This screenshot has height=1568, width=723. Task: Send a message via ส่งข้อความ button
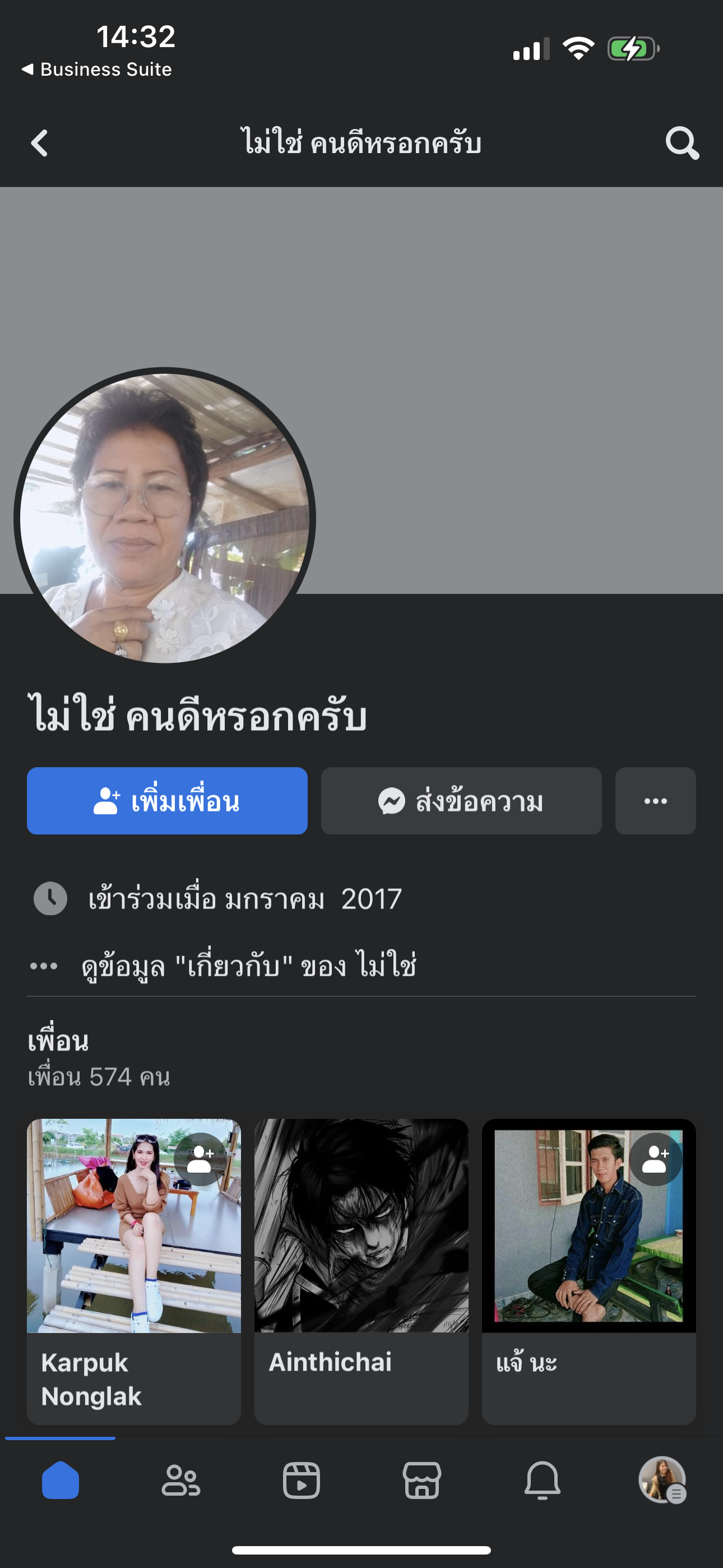[x=461, y=801]
